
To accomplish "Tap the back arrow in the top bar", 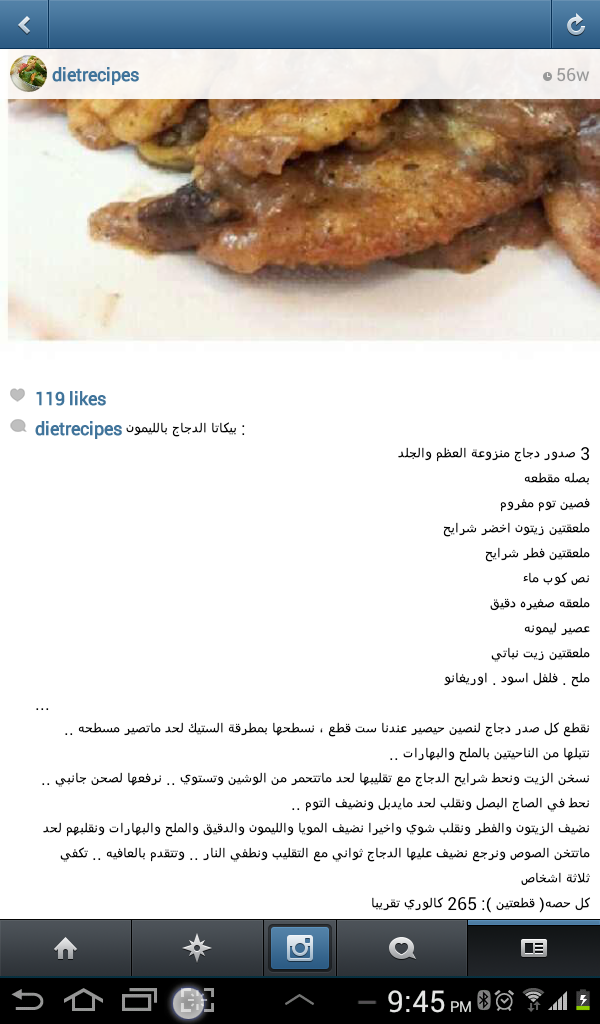I will tap(24, 24).
